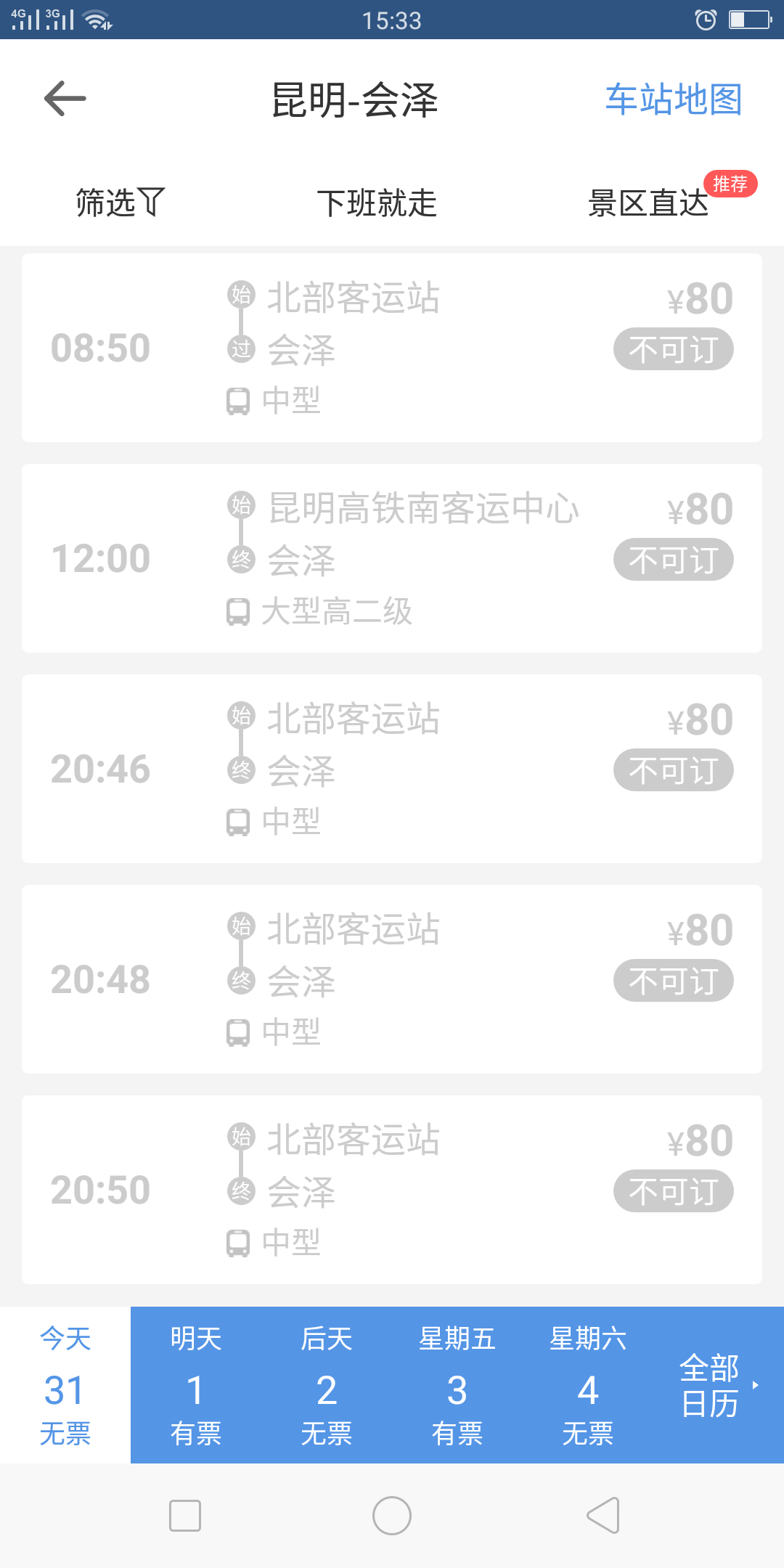Tap the system home button
Viewport: 784px width, 1568px height.
coord(392,1516)
